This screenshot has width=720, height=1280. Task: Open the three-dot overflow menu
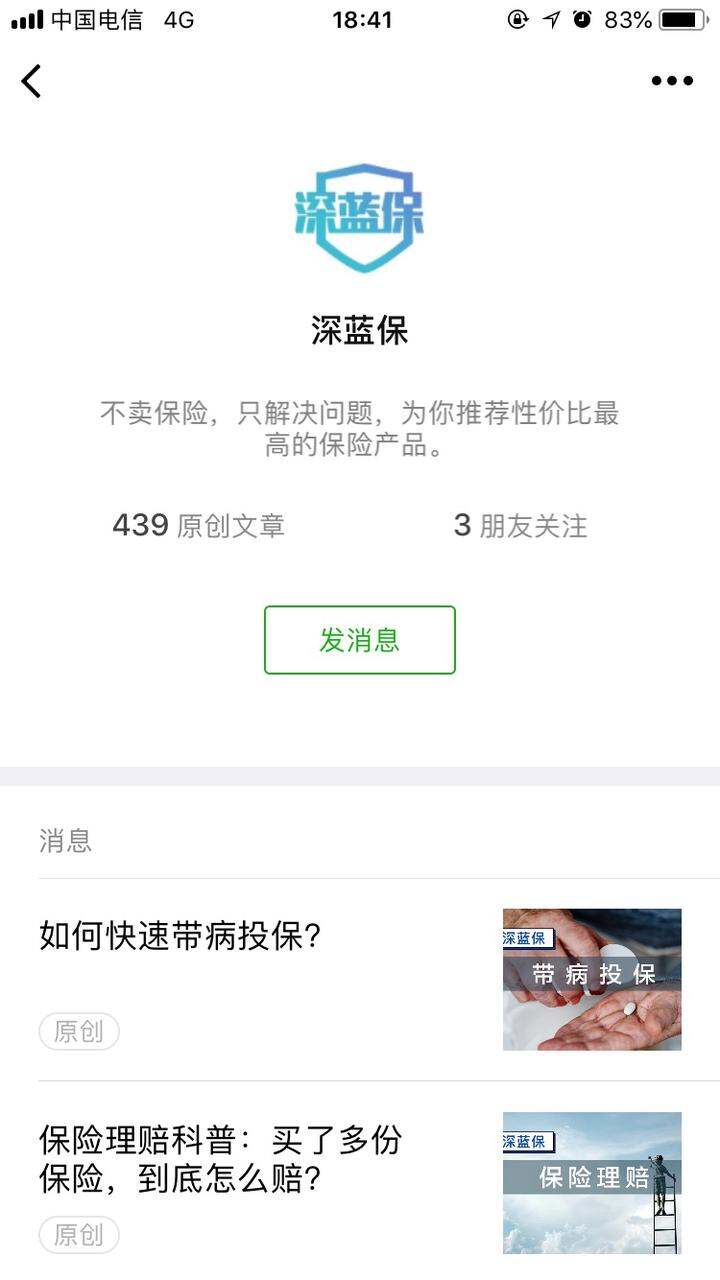click(672, 81)
